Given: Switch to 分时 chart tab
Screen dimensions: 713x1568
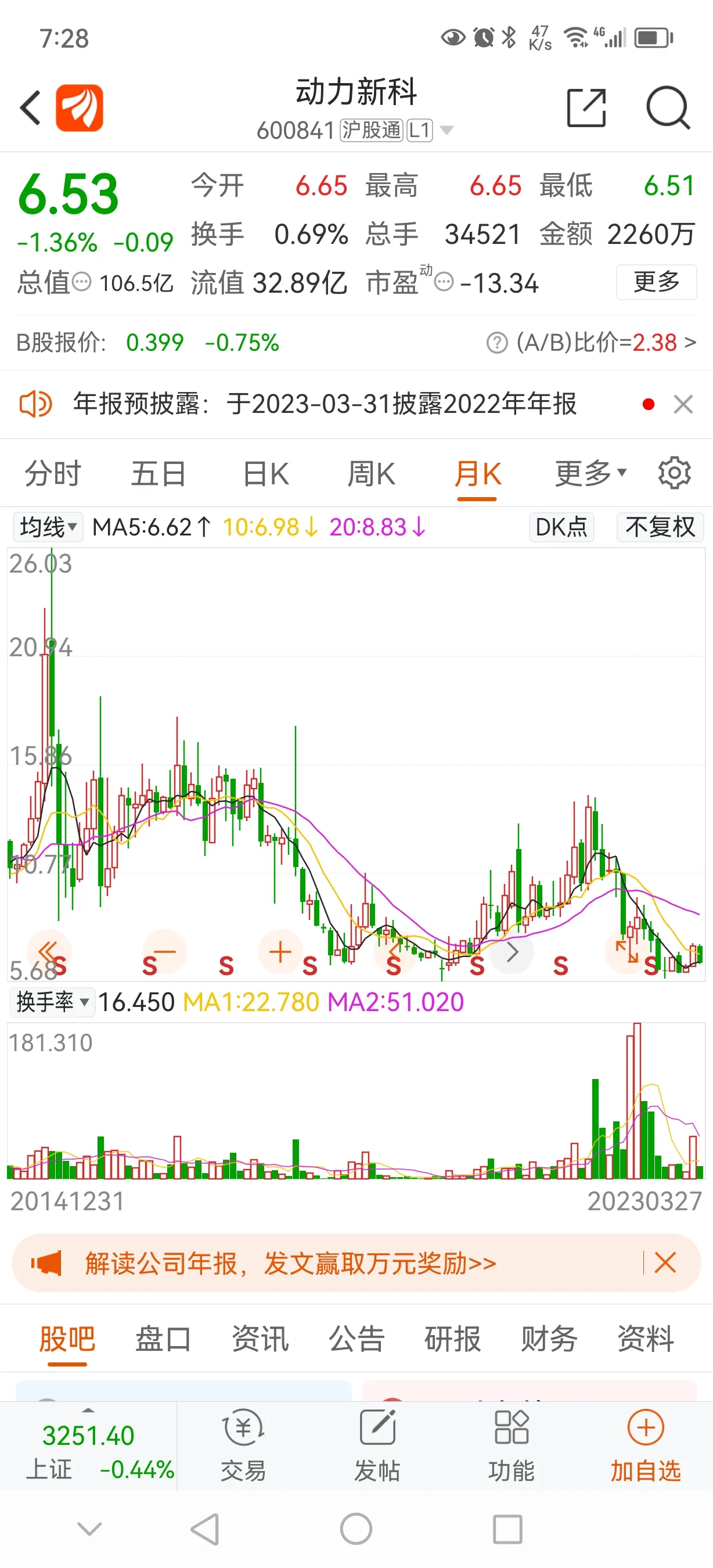Looking at the screenshot, I should pyautogui.click(x=53, y=474).
